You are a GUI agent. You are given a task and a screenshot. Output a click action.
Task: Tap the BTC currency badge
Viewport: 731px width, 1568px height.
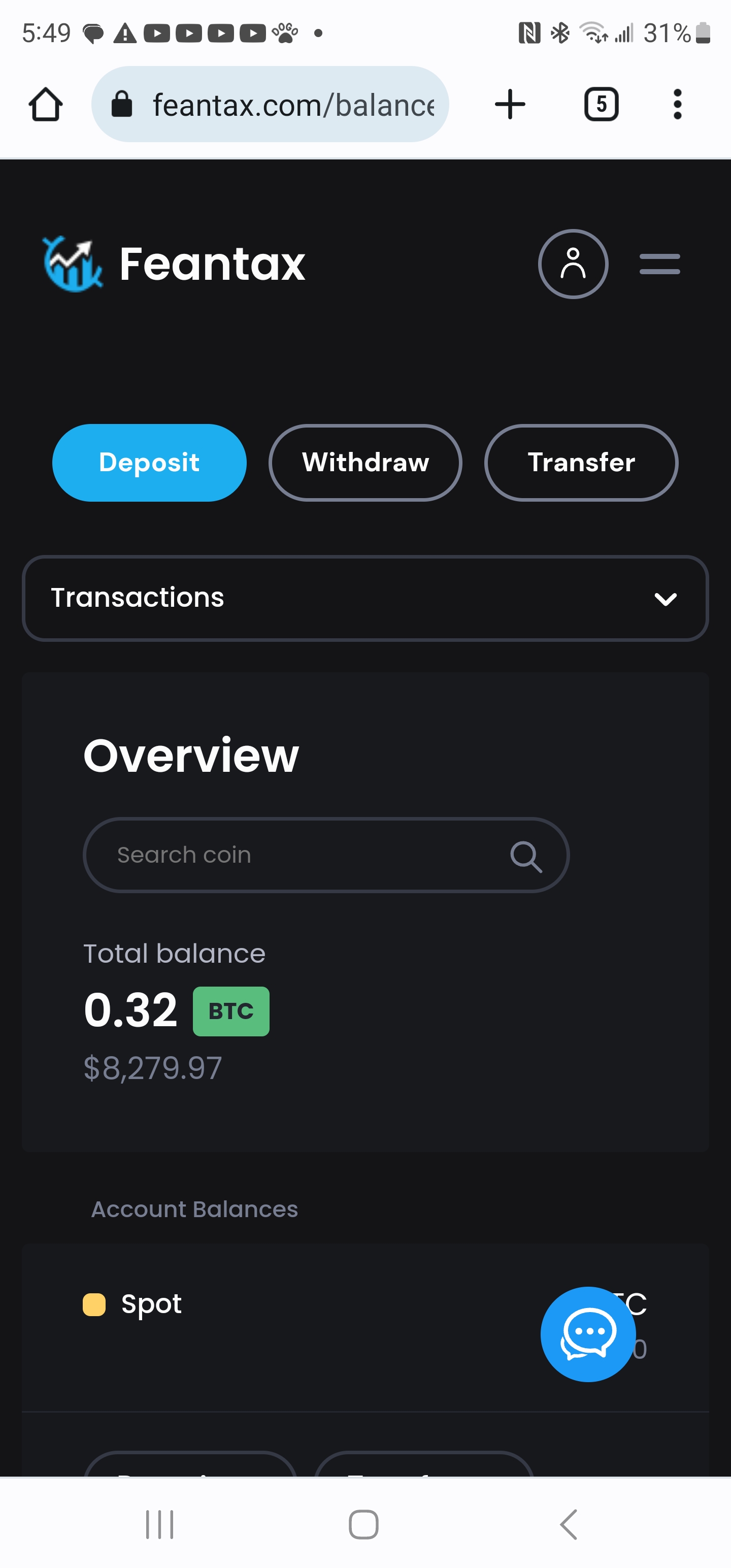coord(230,1011)
